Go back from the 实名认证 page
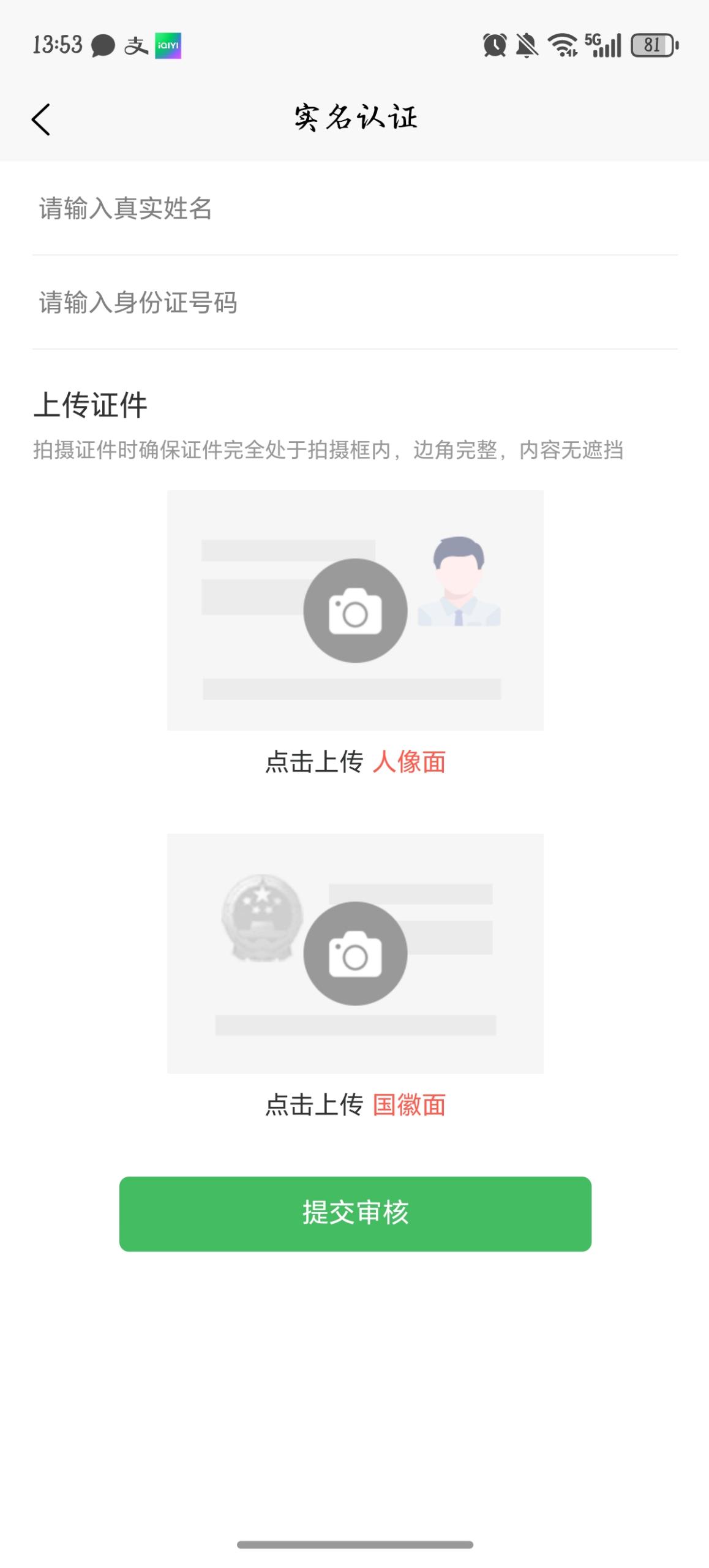 tap(41, 119)
